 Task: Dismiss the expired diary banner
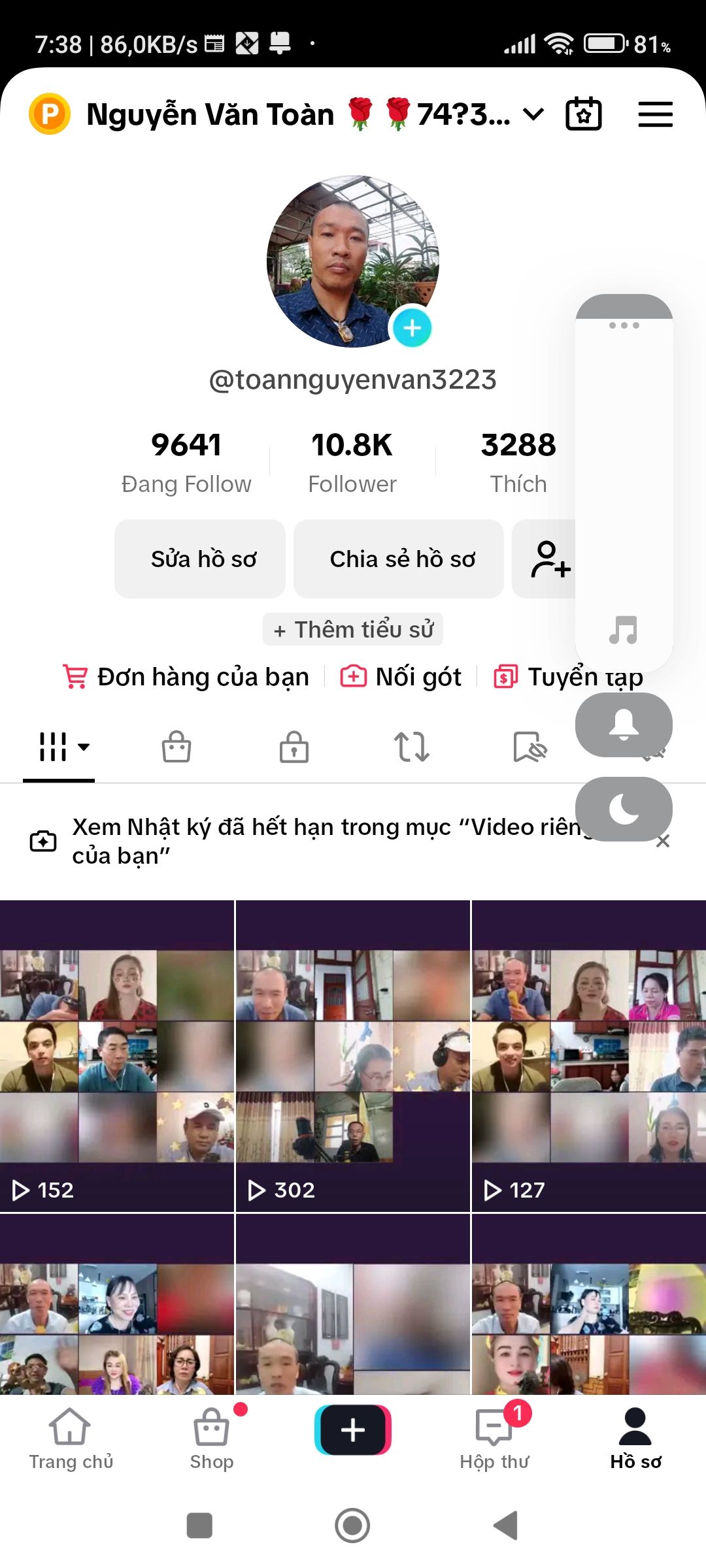tap(663, 841)
